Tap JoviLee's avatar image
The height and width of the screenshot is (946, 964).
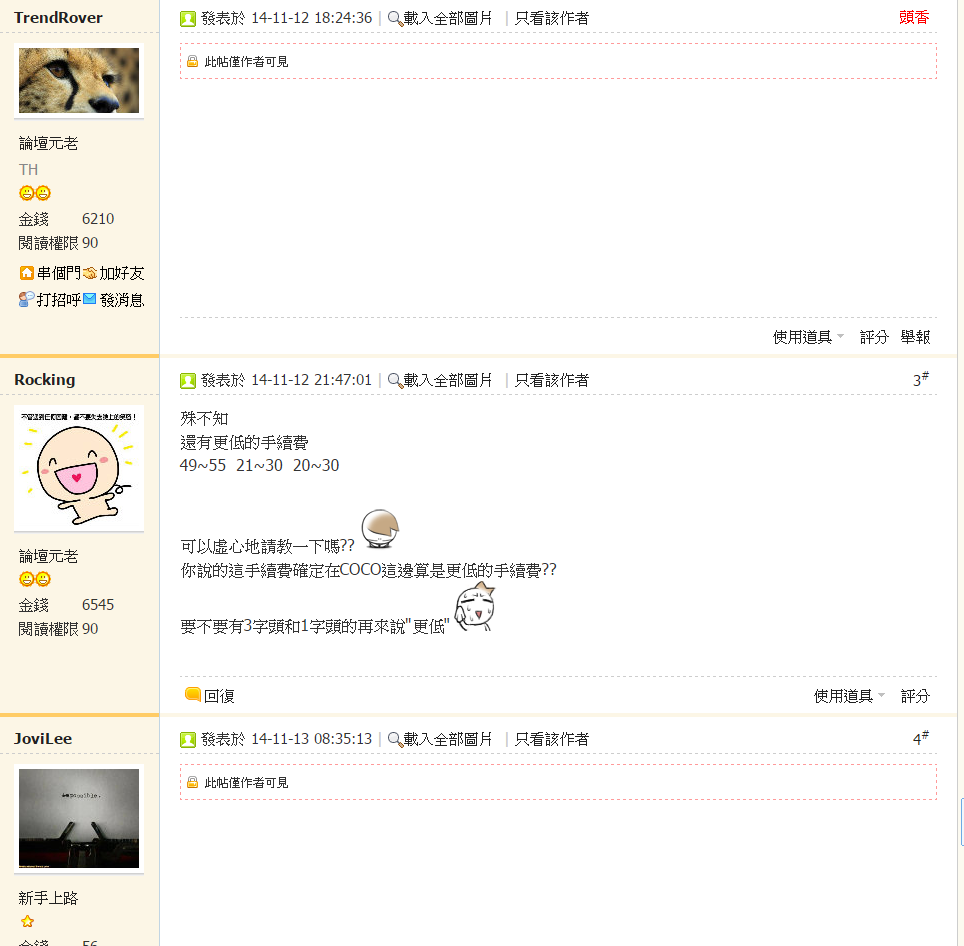[79, 818]
